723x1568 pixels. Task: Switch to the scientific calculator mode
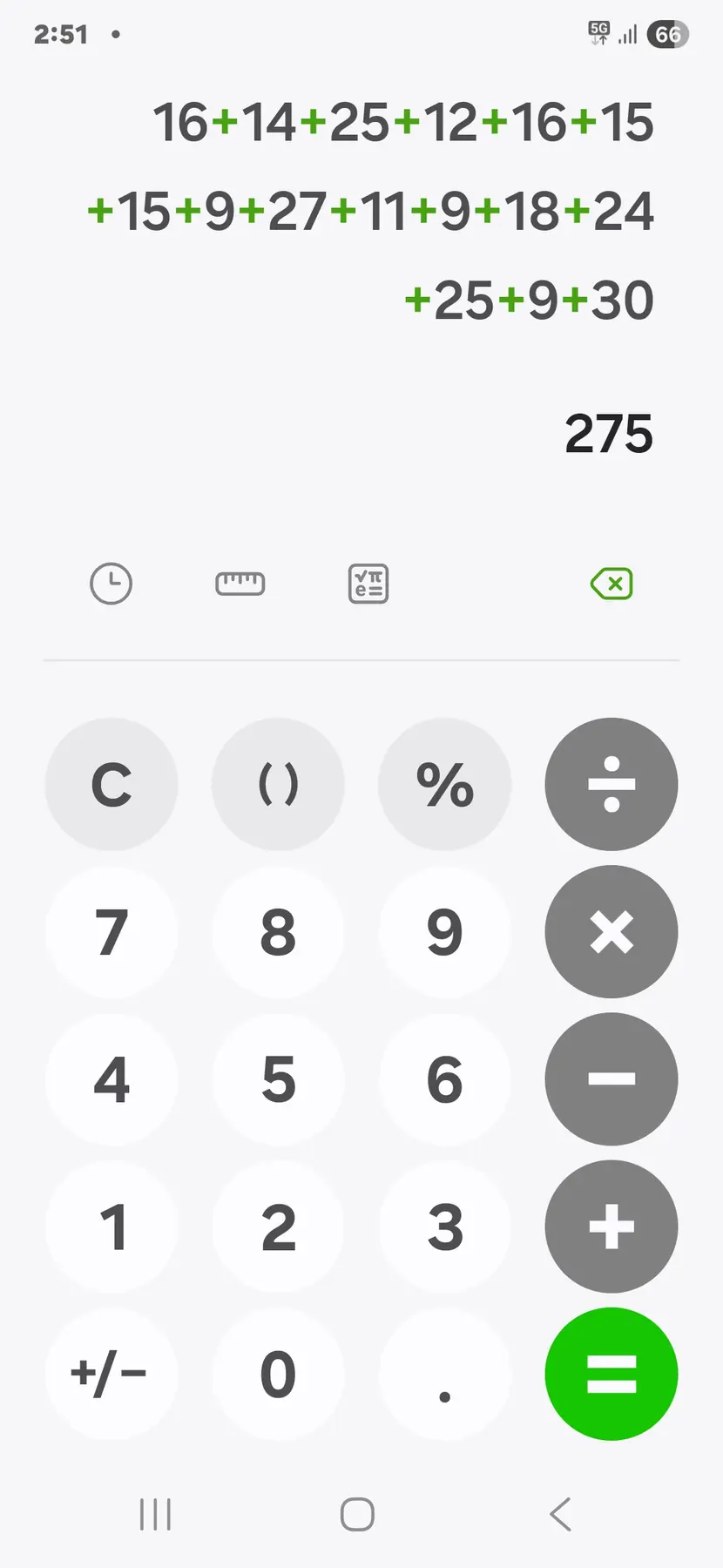pyautogui.click(x=368, y=584)
